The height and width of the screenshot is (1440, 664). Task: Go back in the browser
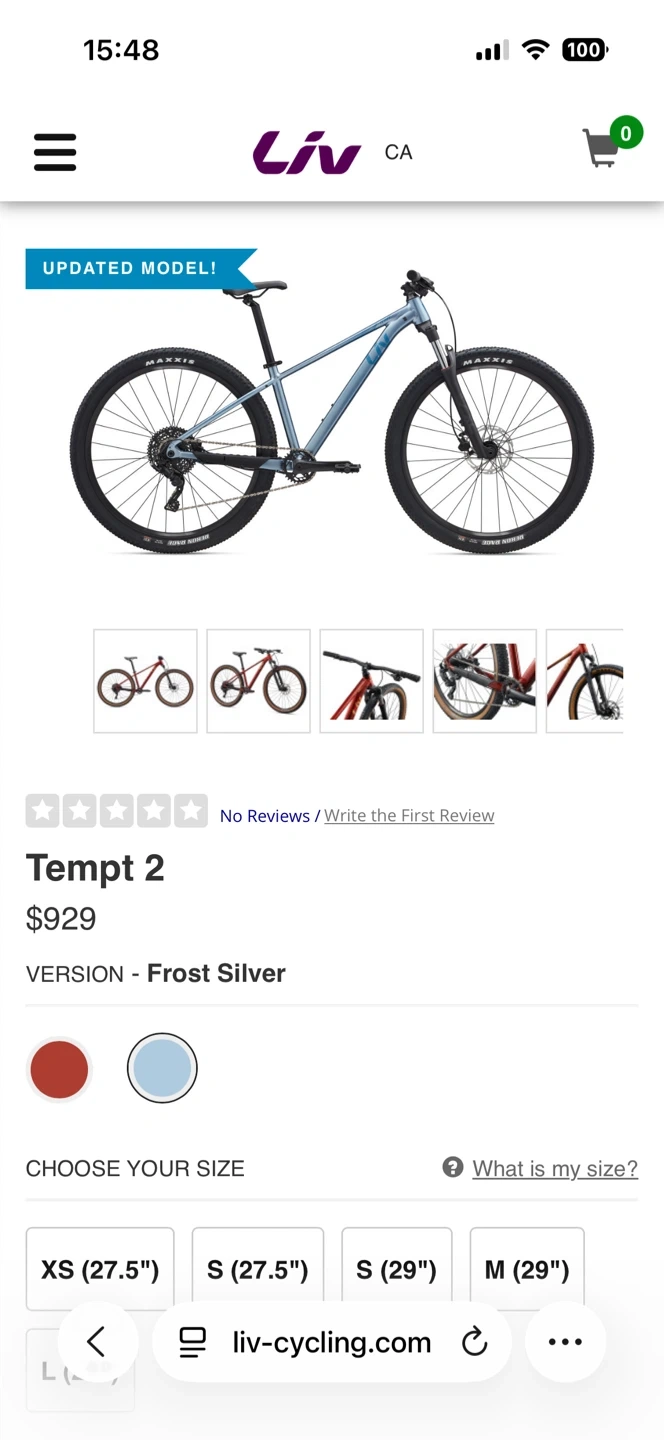pos(97,1342)
